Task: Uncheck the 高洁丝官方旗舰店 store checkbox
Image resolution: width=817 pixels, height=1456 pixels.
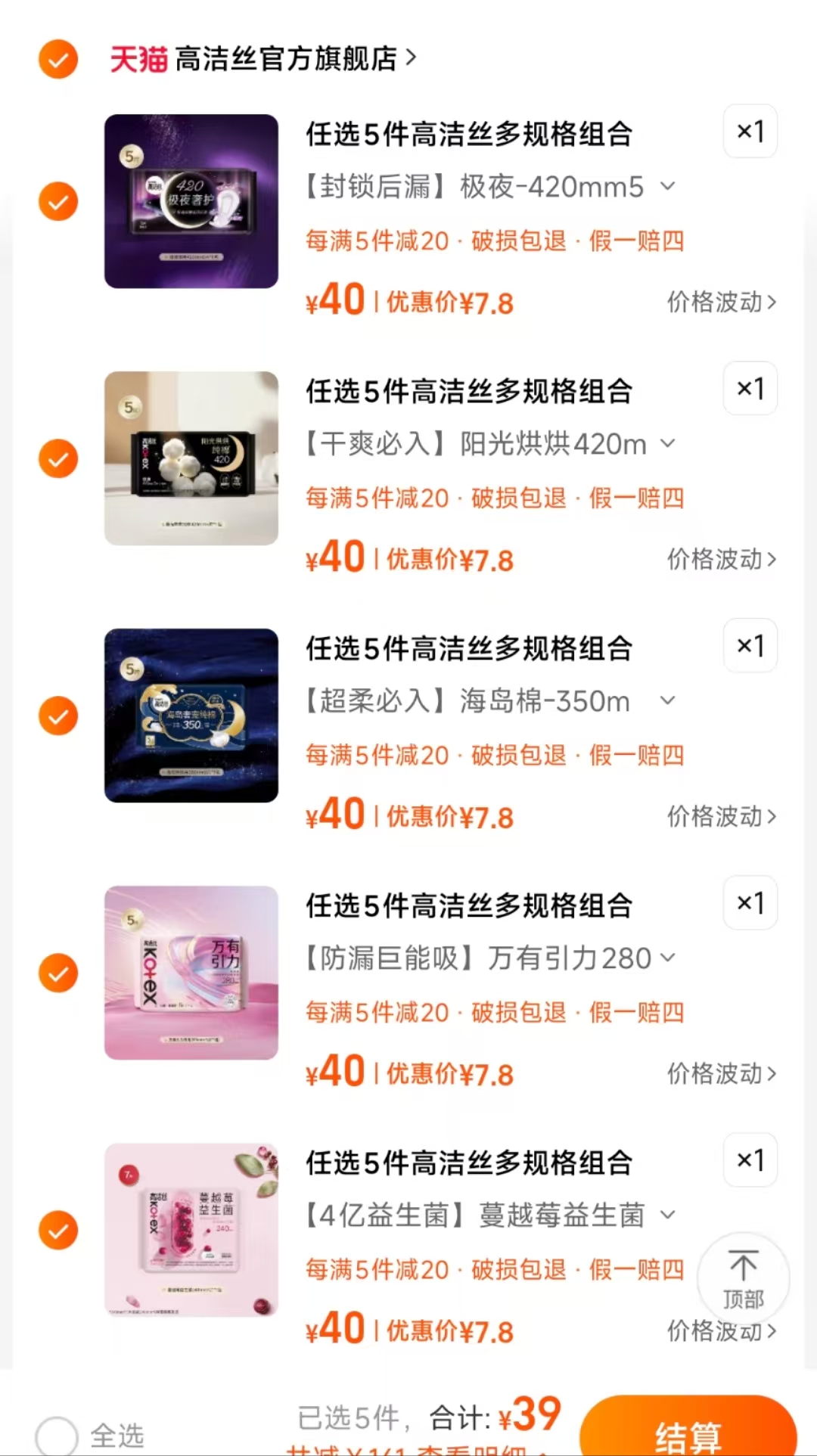Action: [x=58, y=59]
